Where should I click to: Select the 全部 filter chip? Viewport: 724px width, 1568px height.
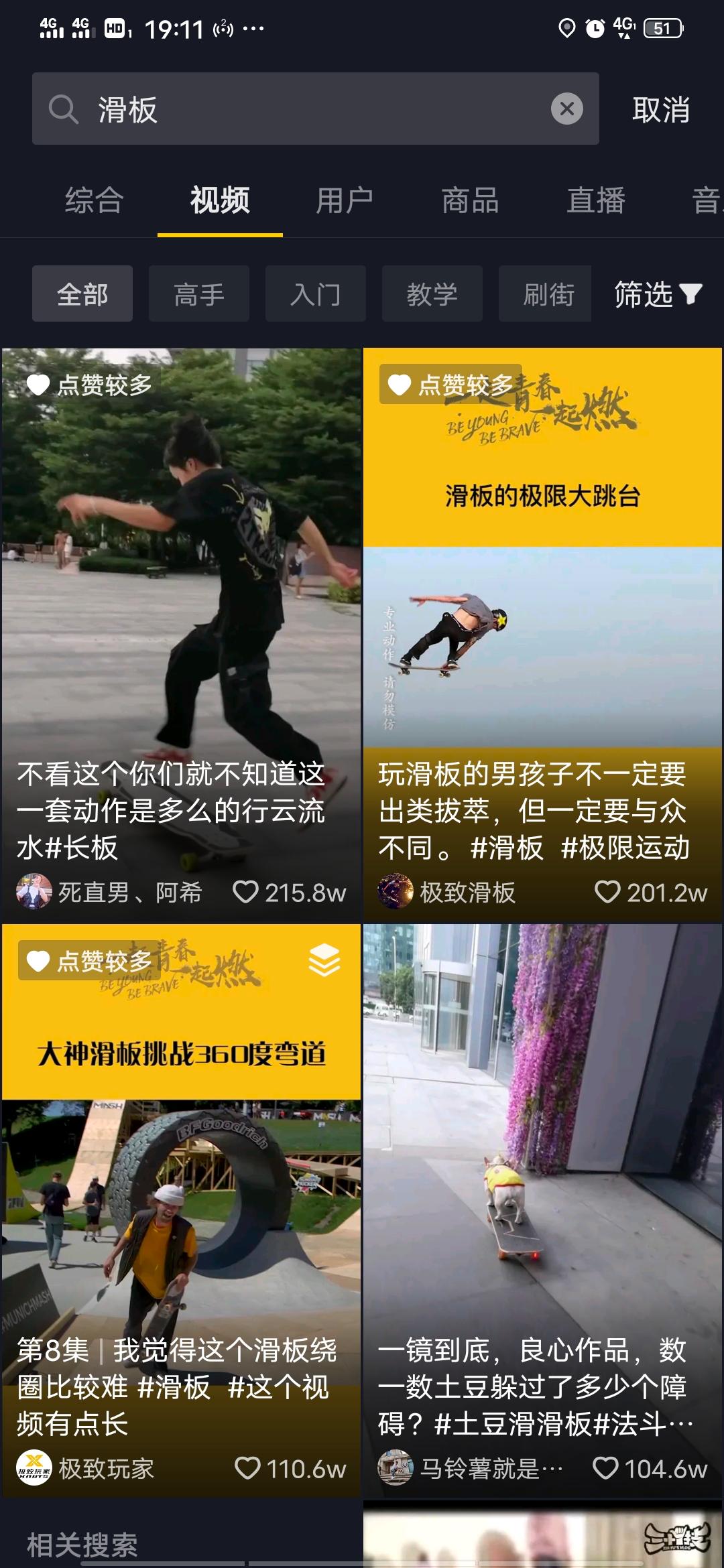82,293
